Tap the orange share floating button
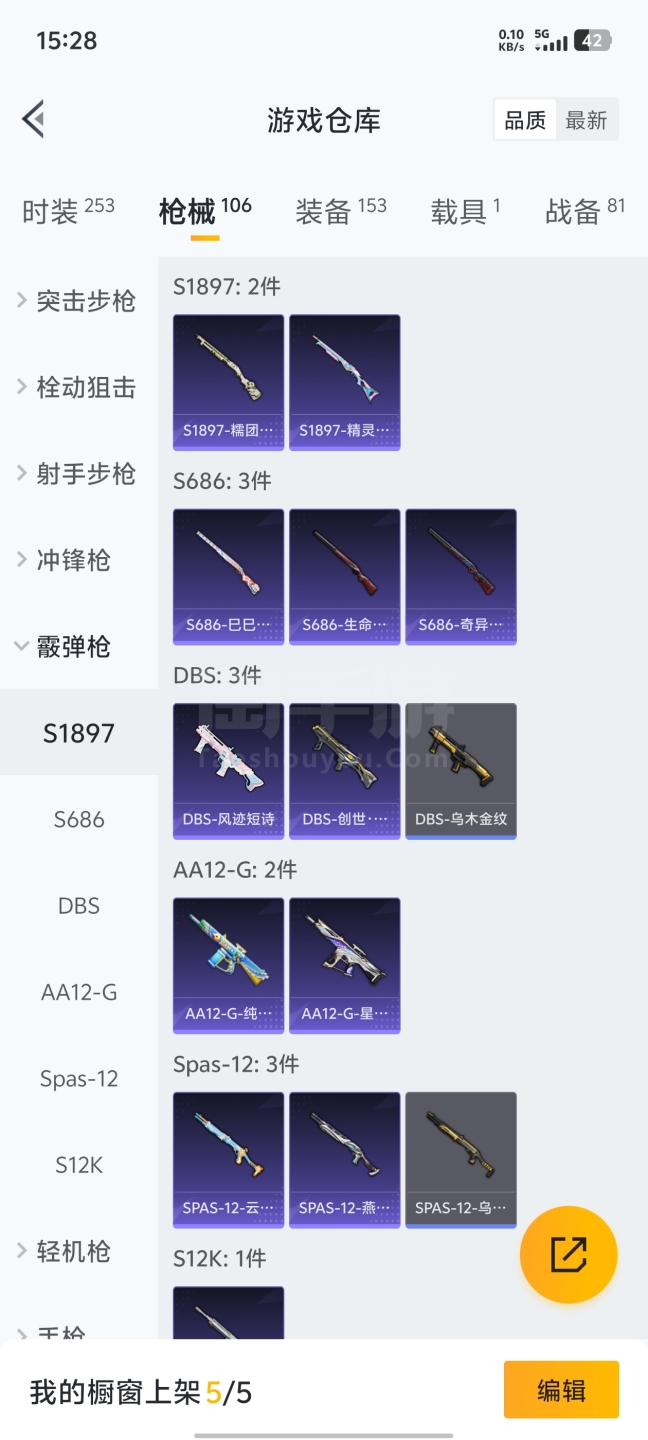Viewport: 648px width, 1440px height. click(x=568, y=1254)
